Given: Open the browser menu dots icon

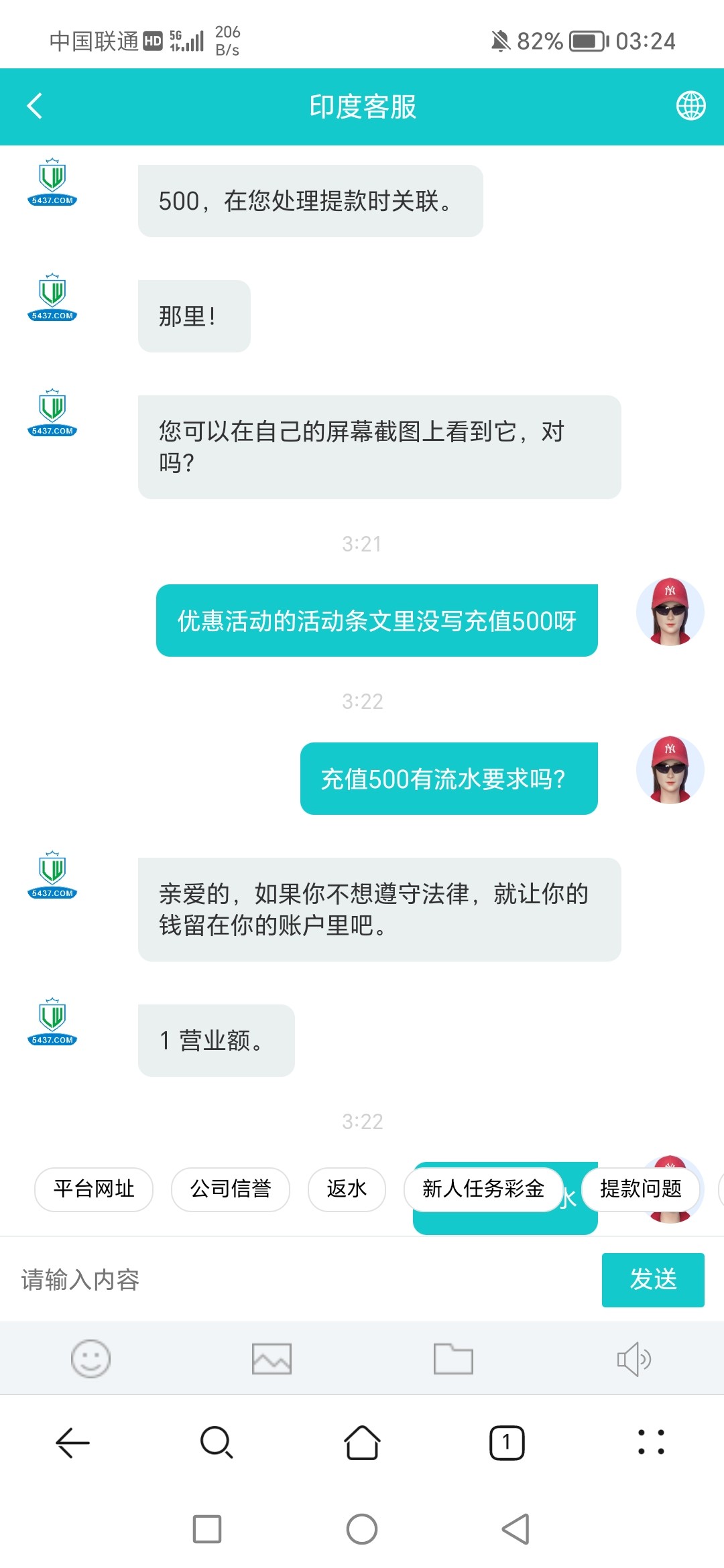Looking at the screenshot, I should 651,1442.
